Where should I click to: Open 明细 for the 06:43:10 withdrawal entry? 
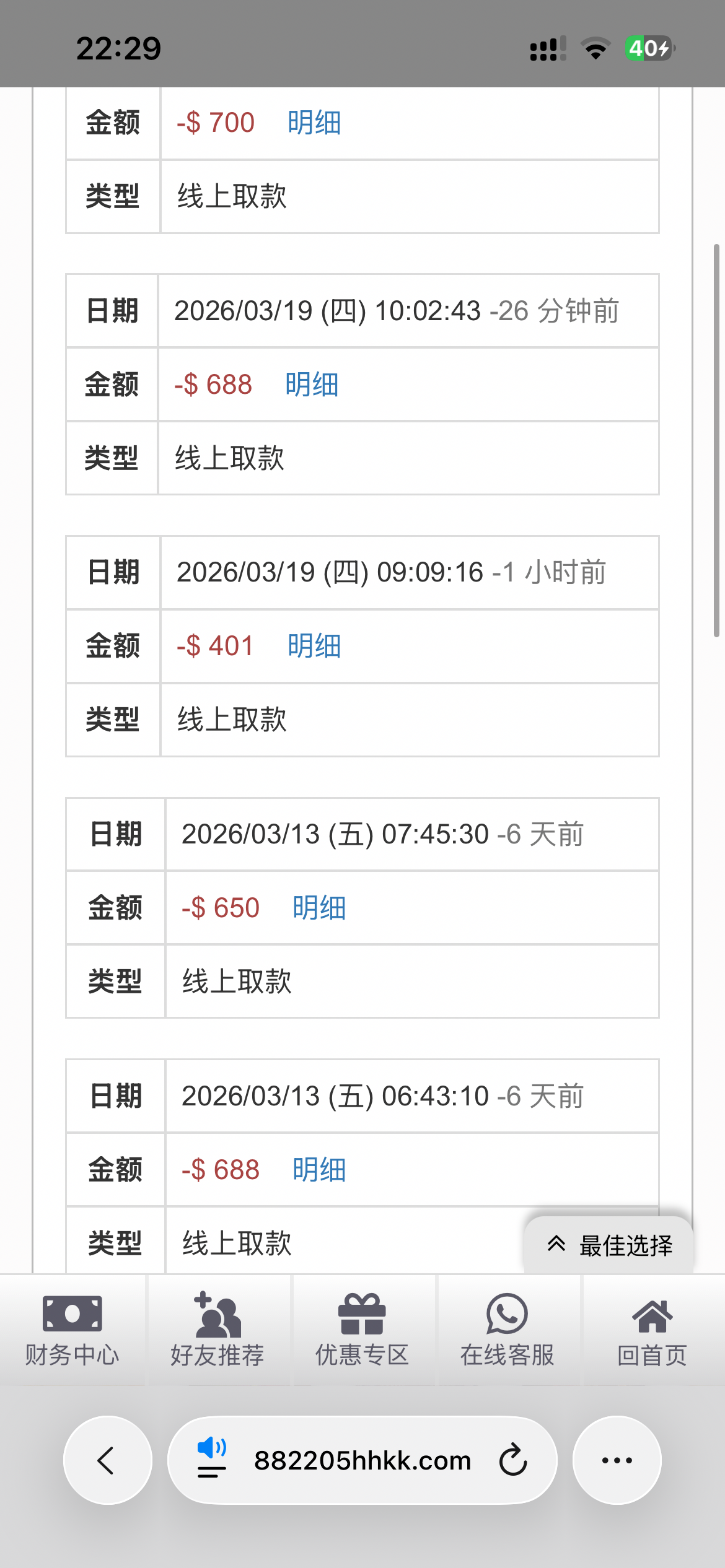coord(319,1170)
